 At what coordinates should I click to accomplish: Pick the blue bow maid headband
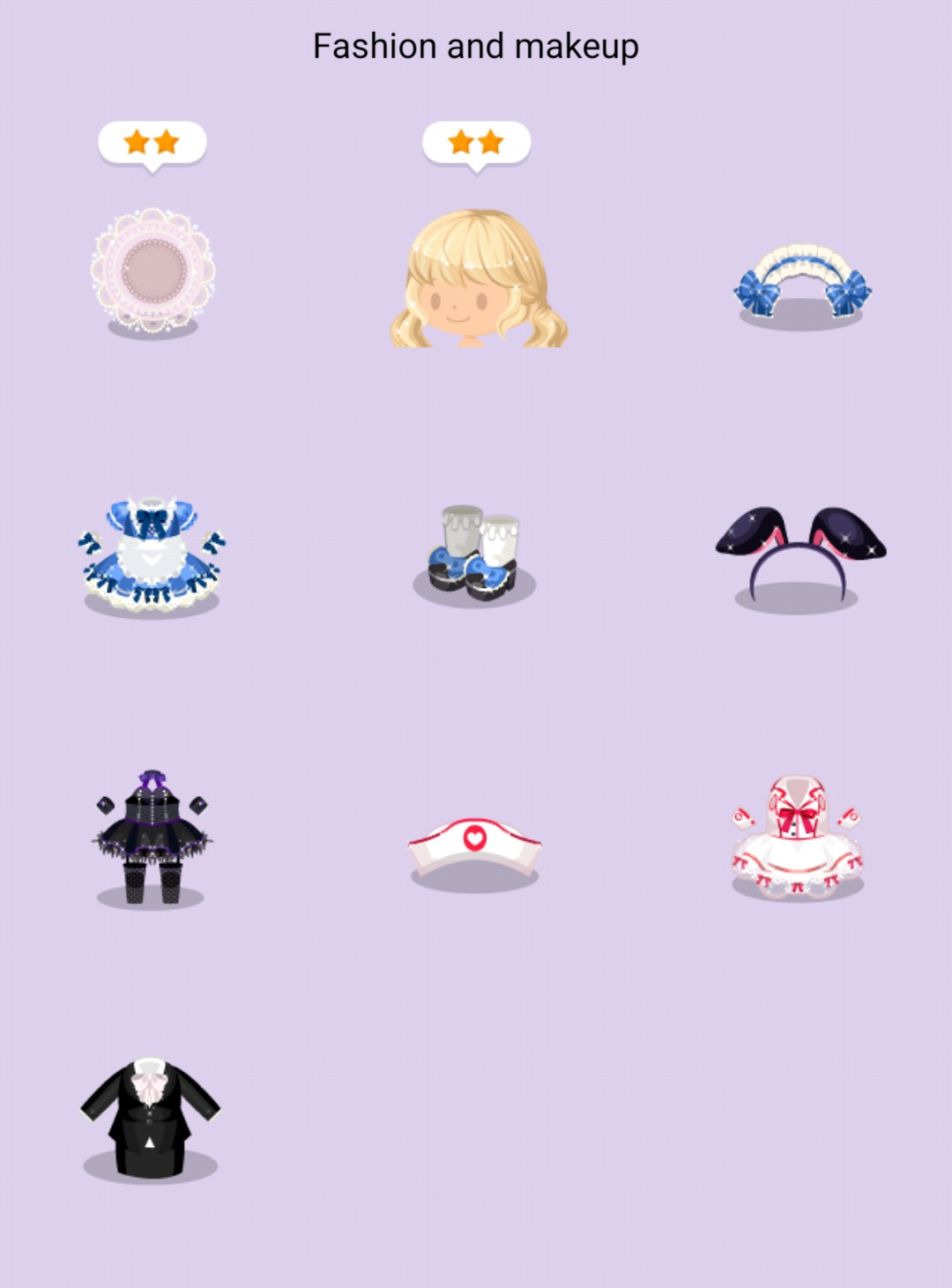(x=801, y=282)
